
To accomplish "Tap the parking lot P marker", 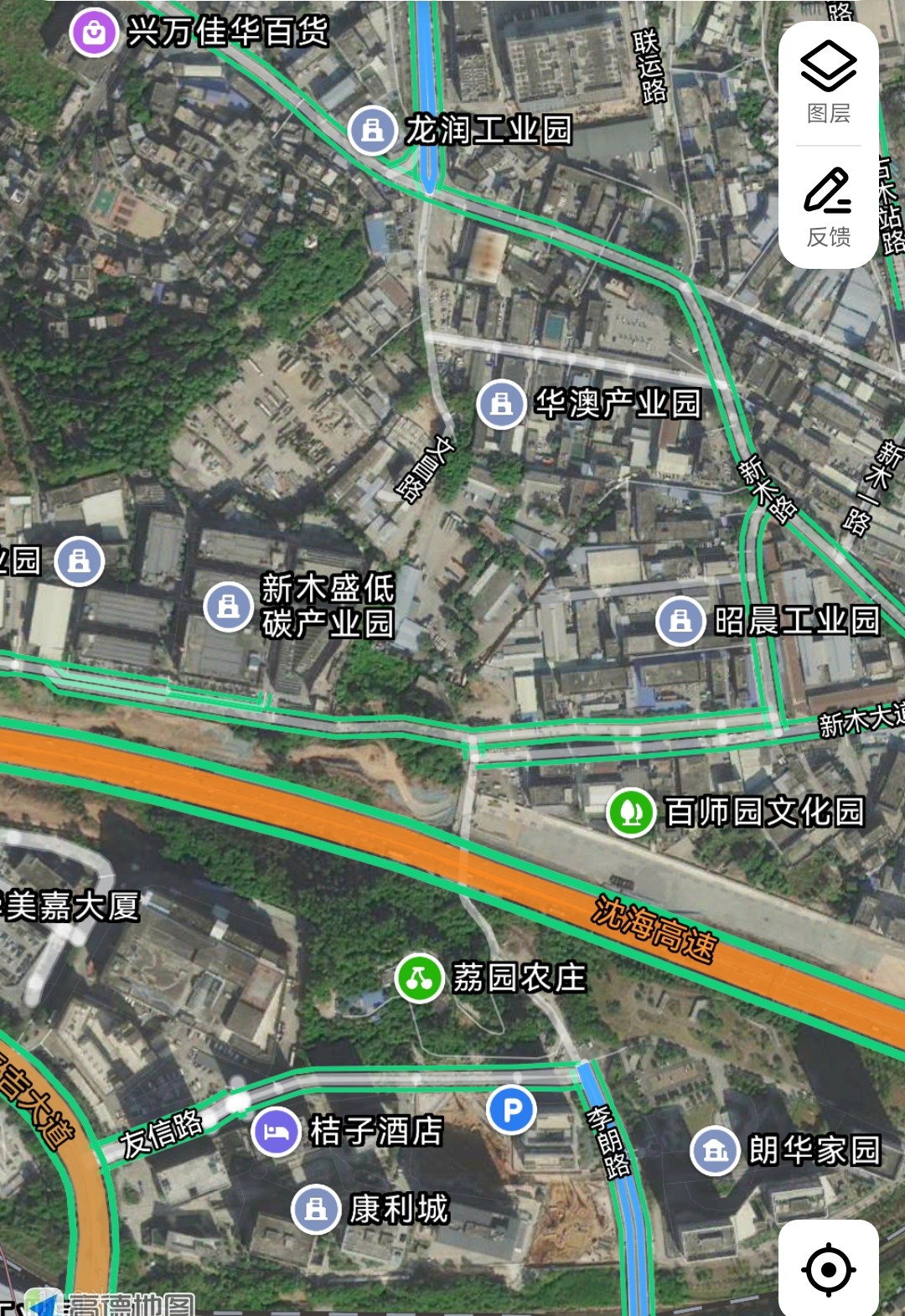I will [x=511, y=1111].
